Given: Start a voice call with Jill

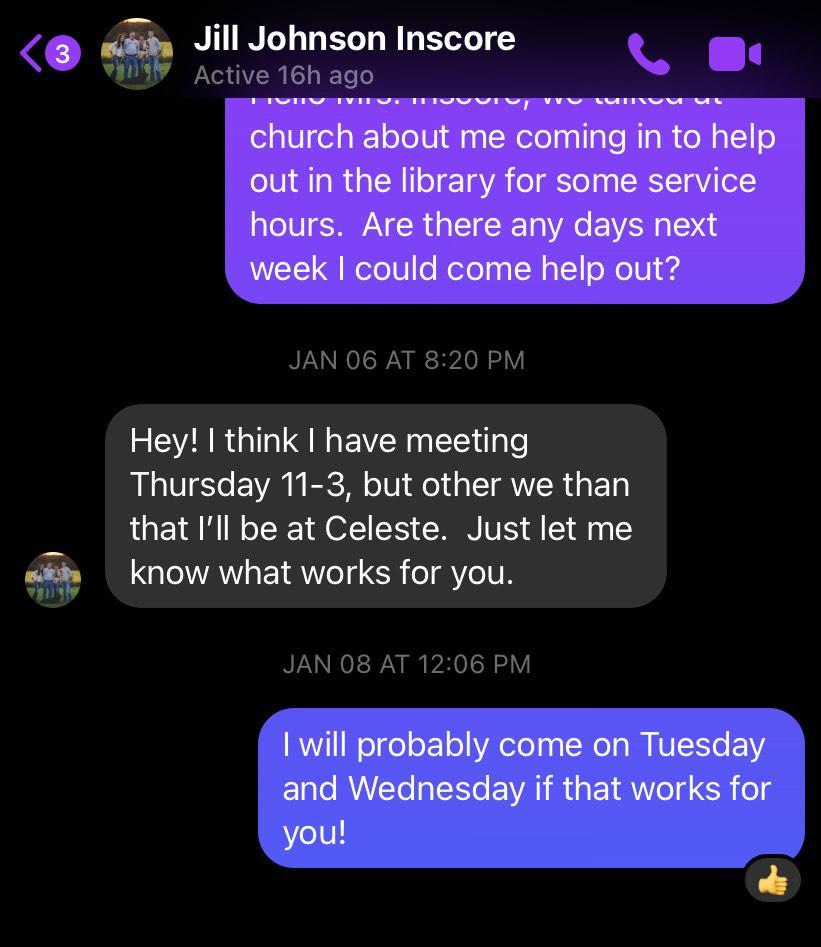Looking at the screenshot, I should click(648, 54).
